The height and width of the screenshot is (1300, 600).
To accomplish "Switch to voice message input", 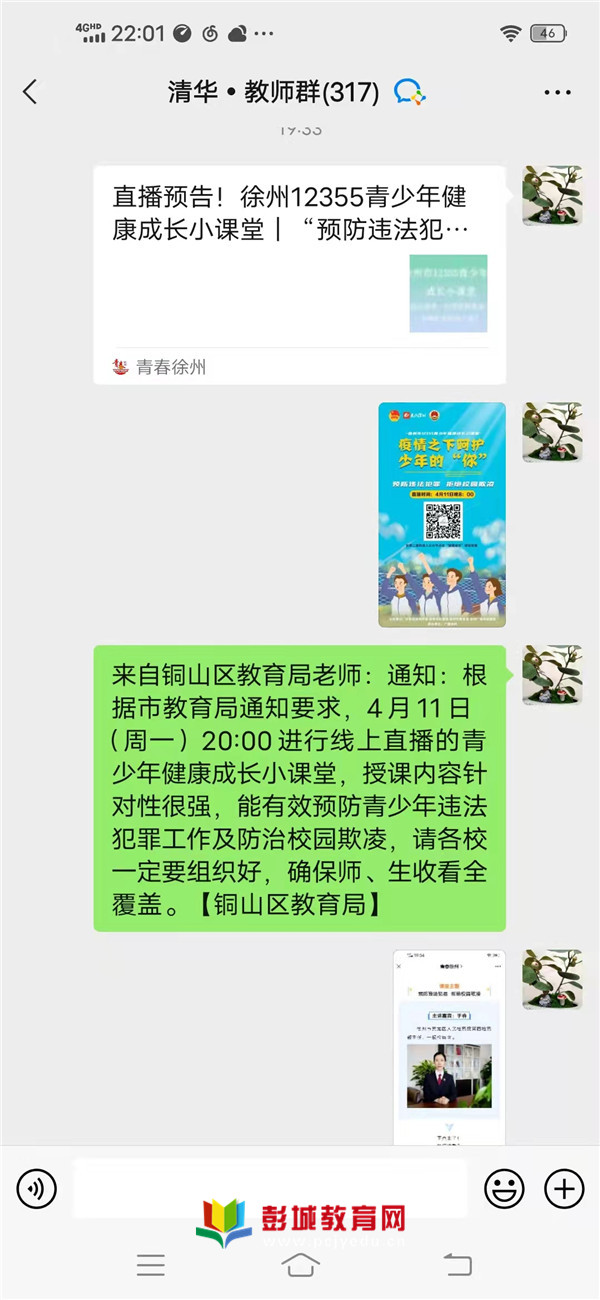I will 37,1188.
